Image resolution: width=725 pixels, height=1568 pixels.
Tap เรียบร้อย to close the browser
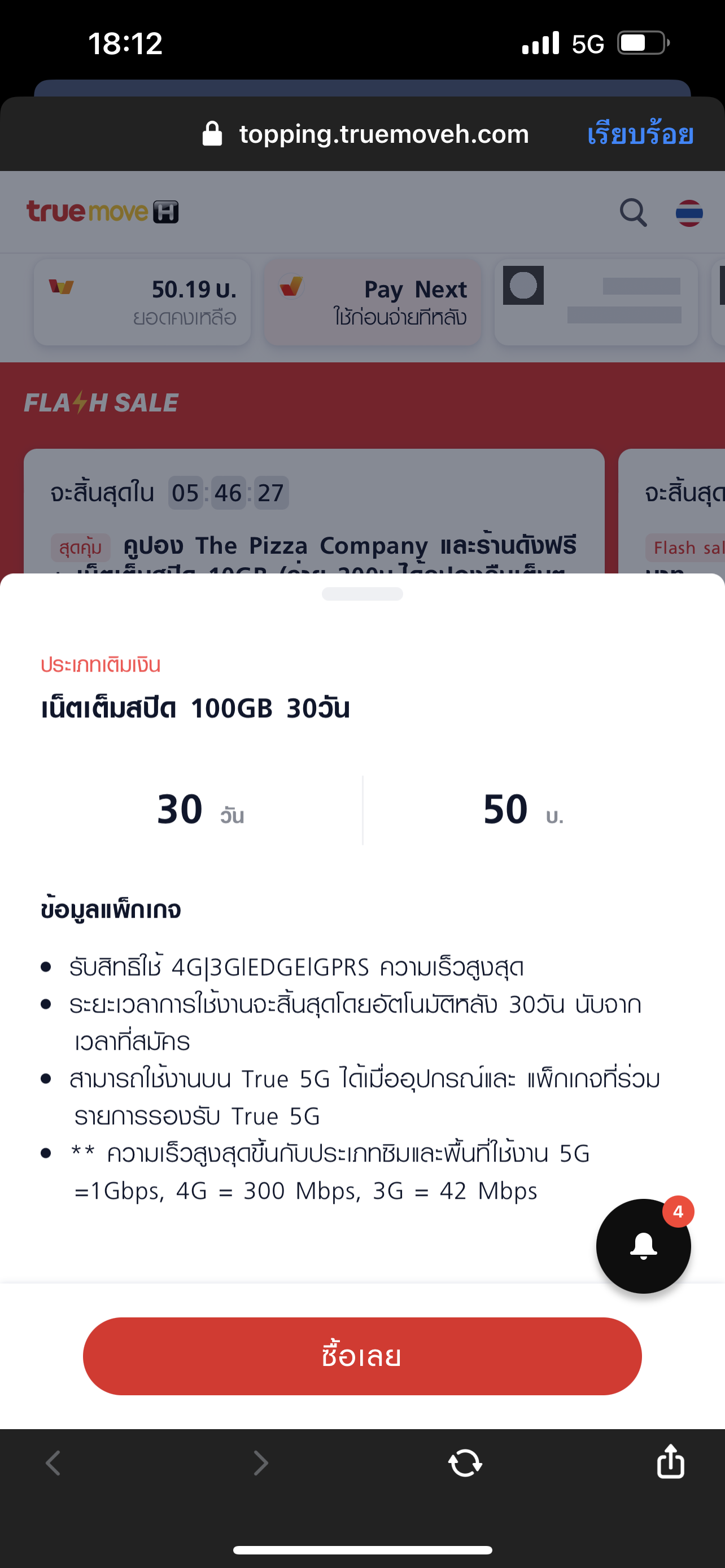[x=640, y=134]
